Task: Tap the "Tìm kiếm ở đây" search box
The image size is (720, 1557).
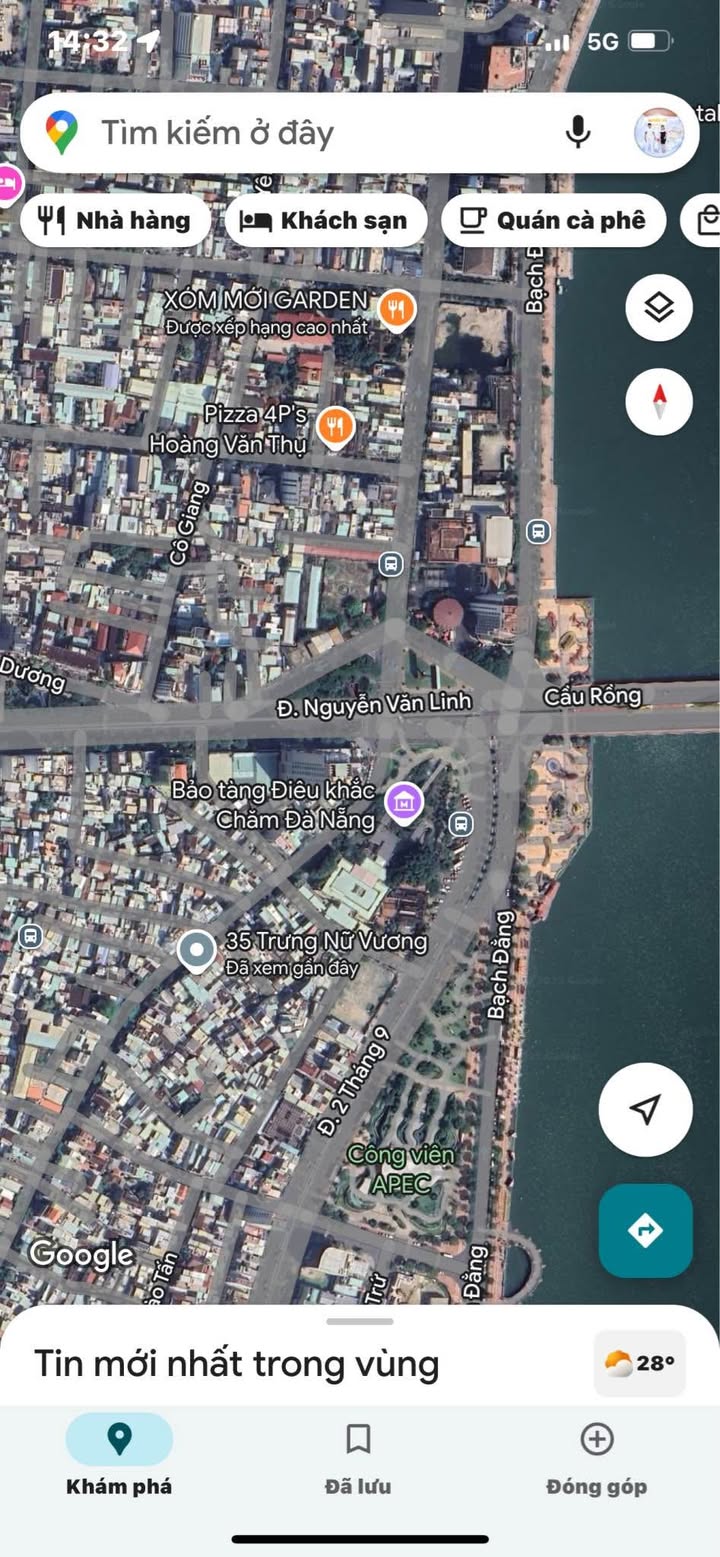Action: point(300,133)
